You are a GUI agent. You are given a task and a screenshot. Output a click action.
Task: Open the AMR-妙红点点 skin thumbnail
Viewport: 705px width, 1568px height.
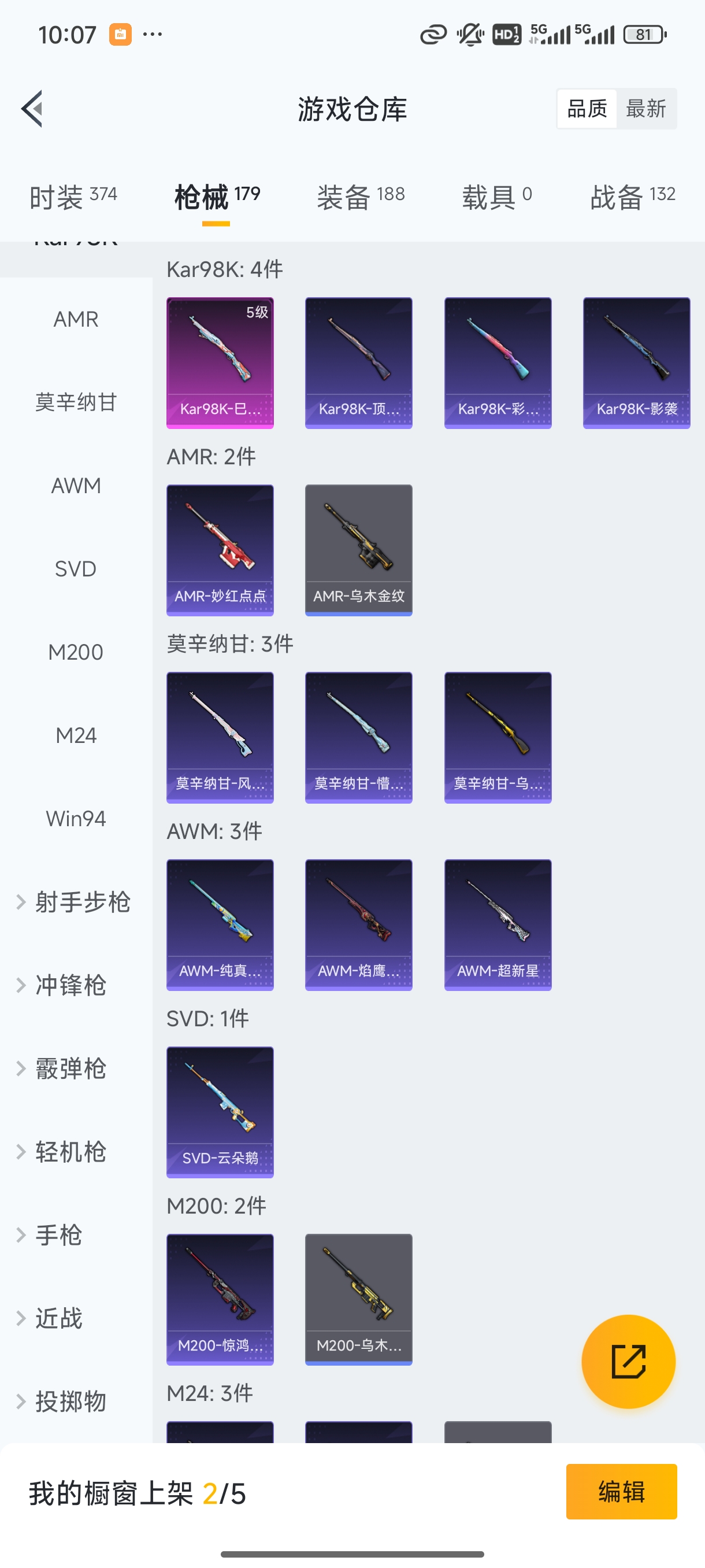pyautogui.click(x=220, y=550)
